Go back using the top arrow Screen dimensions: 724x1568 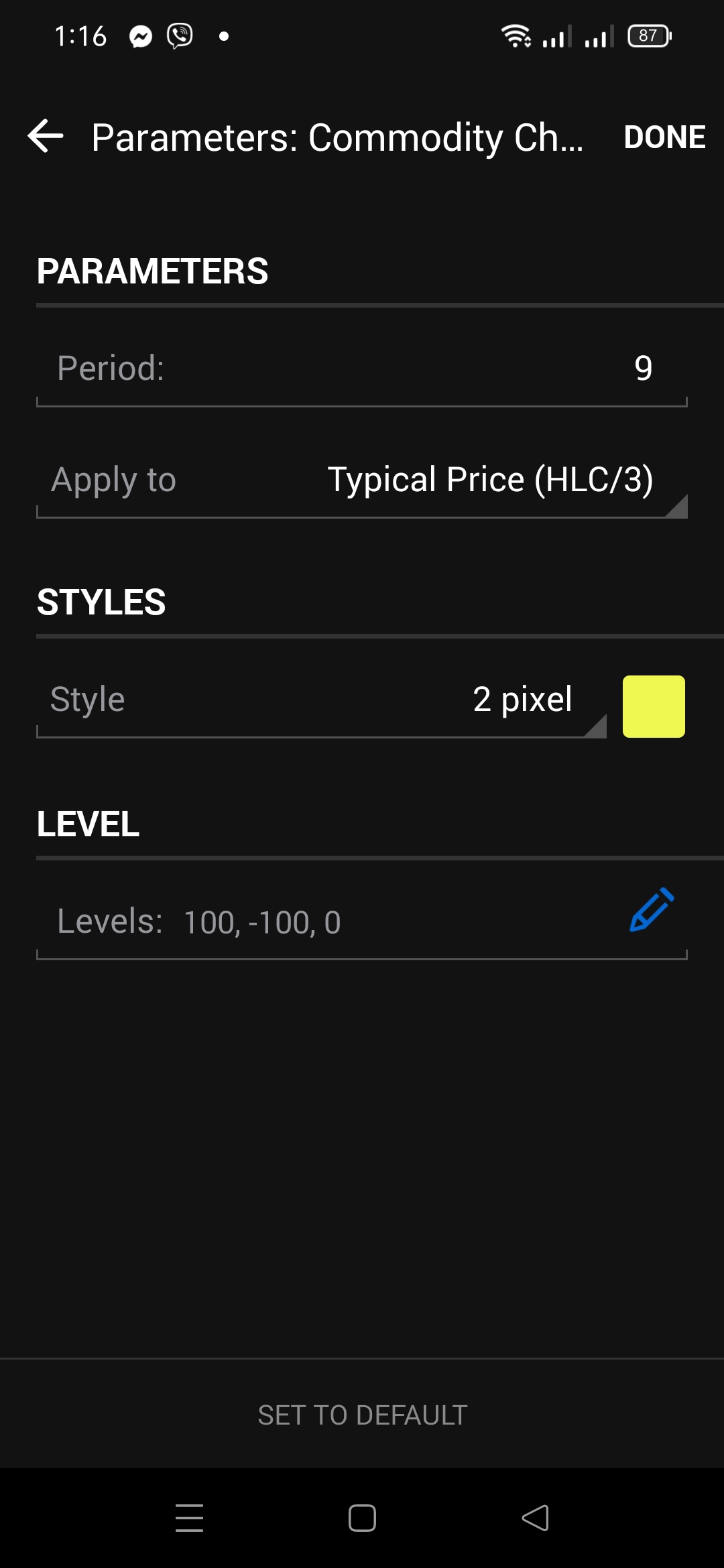click(x=46, y=136)
